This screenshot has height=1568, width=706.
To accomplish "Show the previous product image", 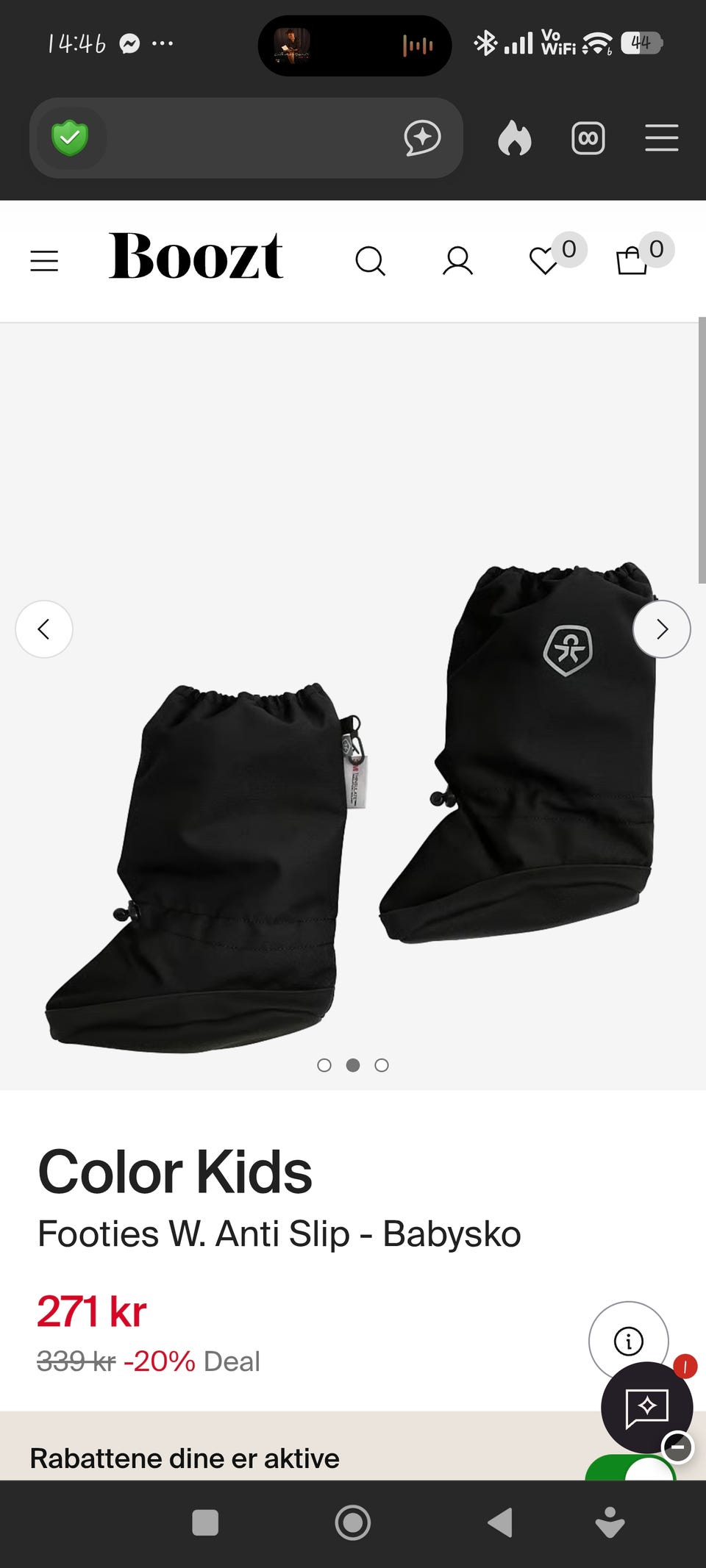I will 44,629.
